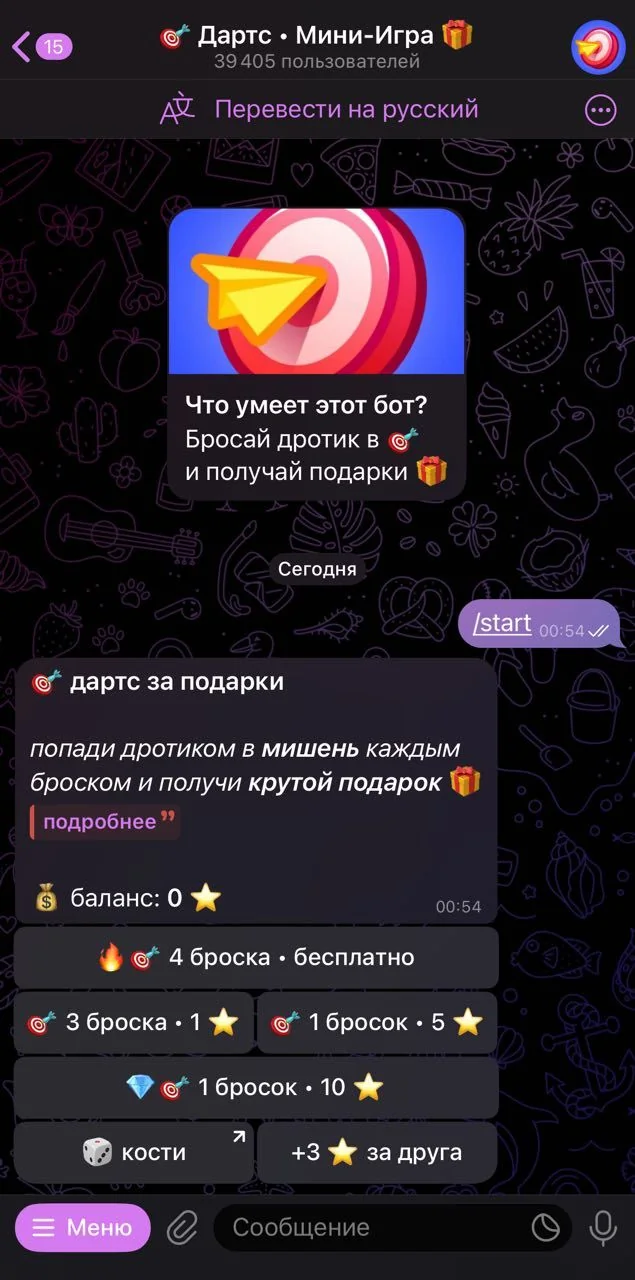
Task: Open the Меню bot menu
Action: coord(83,1227)
